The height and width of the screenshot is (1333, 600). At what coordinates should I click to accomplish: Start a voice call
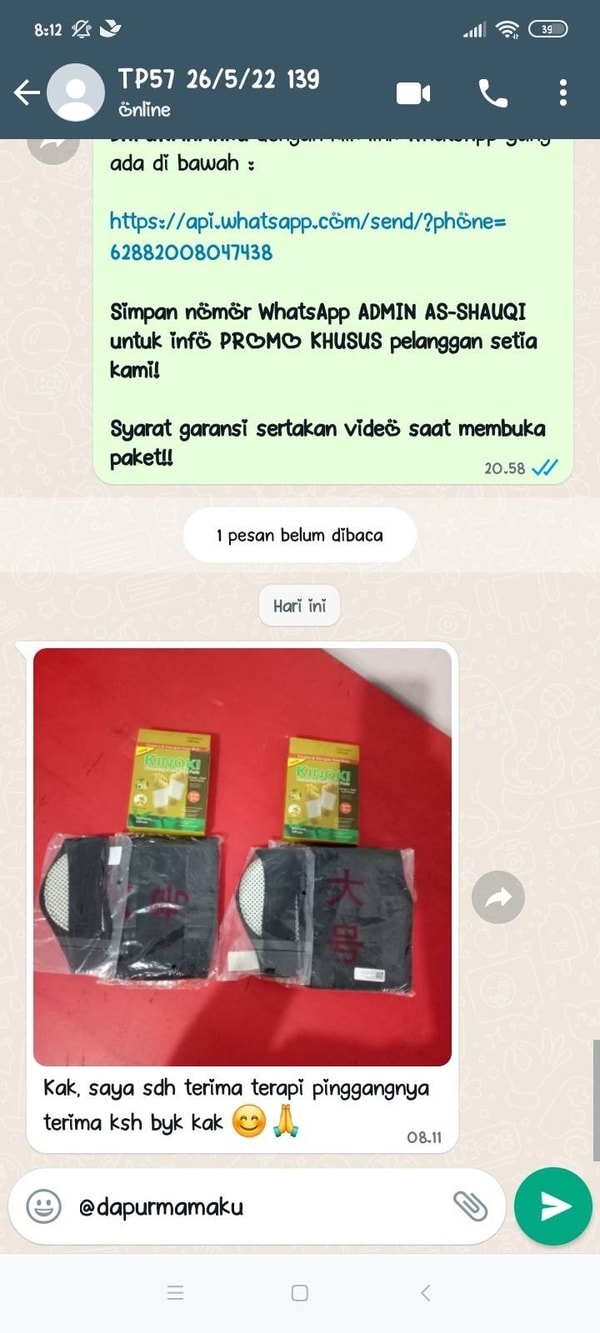click(493, 93)
